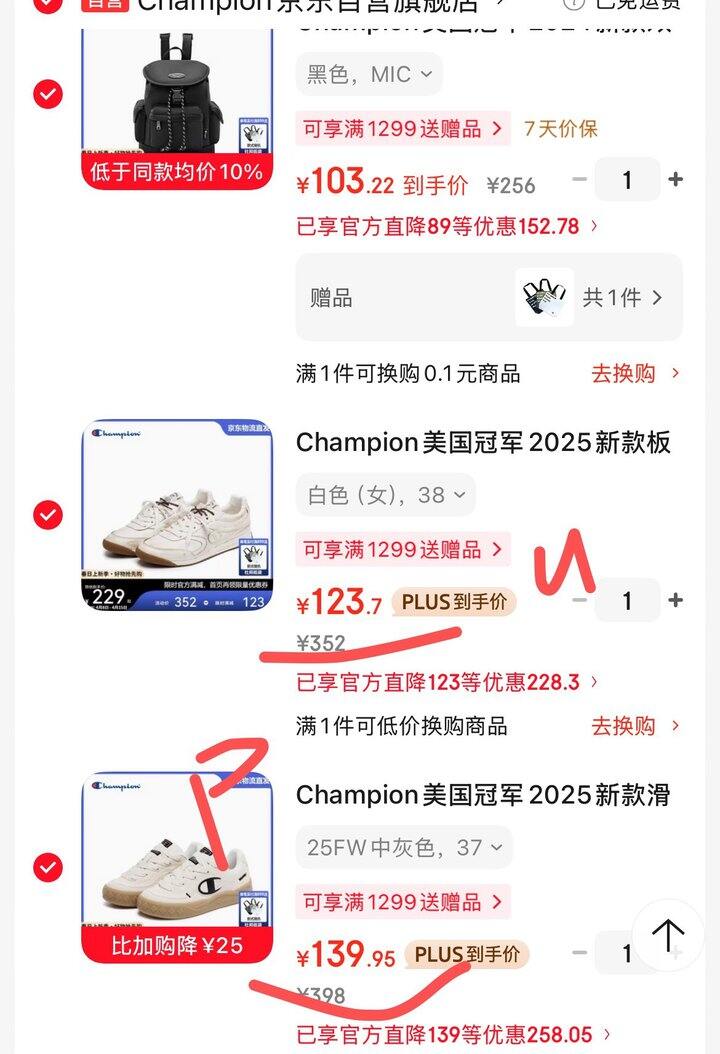This screenshot has width=720, height=1054.
Task: Add one more of the ¥123.7 sneakers
Action: pyautogui.click(x=676, y=601)
